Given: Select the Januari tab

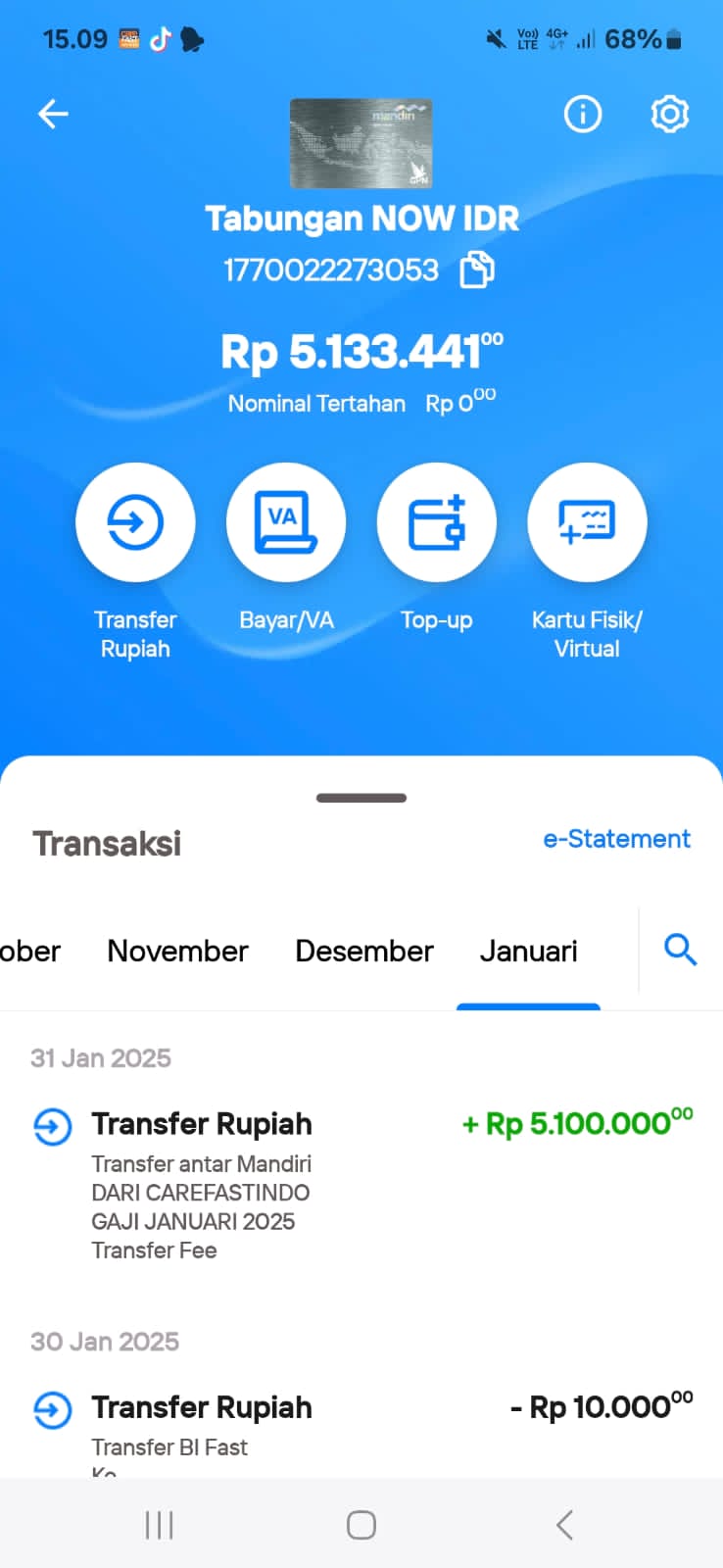Looking at the screenshot, I should (x=528, y=952).
